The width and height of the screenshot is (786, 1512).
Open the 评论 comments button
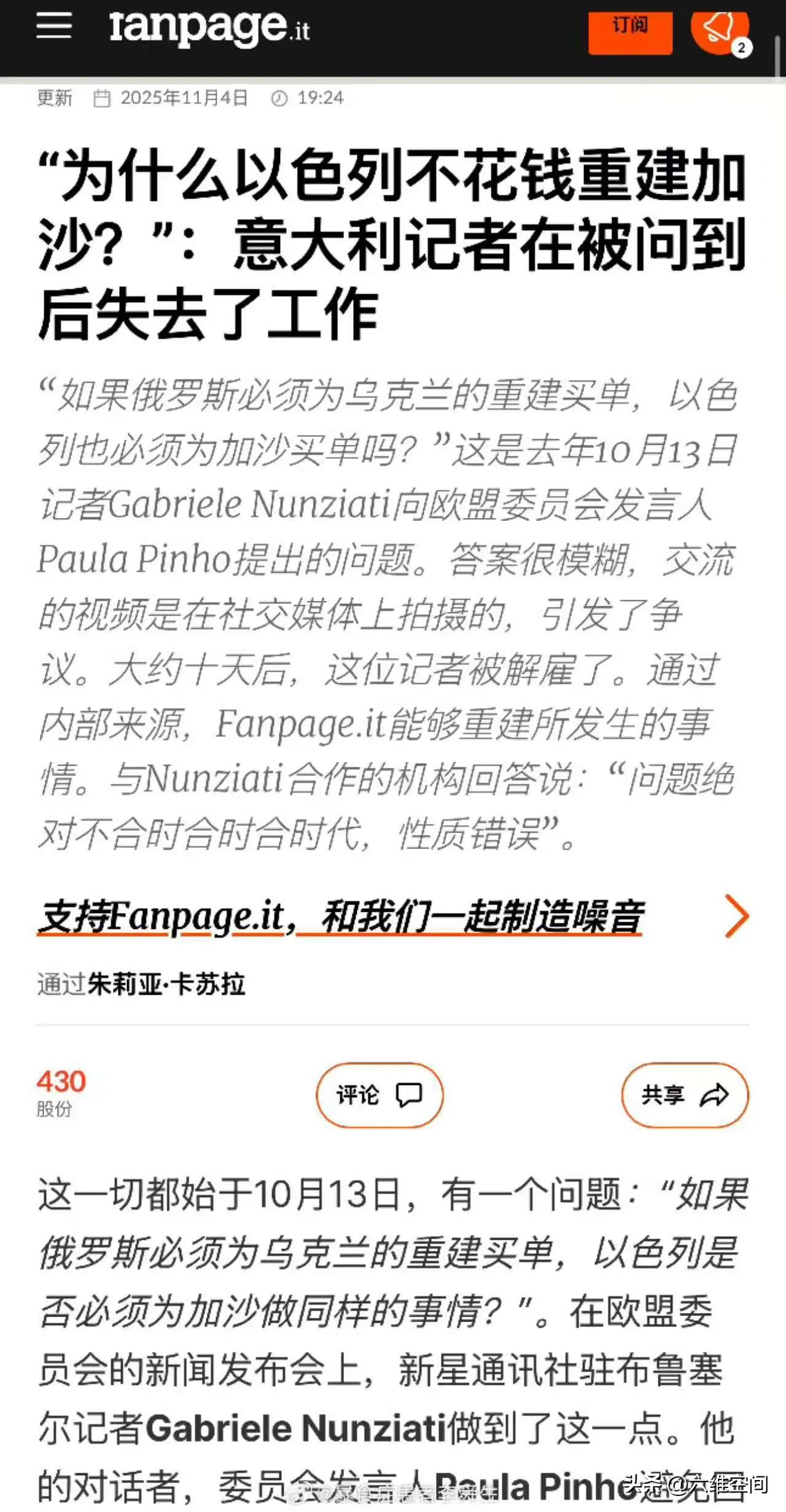pos(379,1095)
